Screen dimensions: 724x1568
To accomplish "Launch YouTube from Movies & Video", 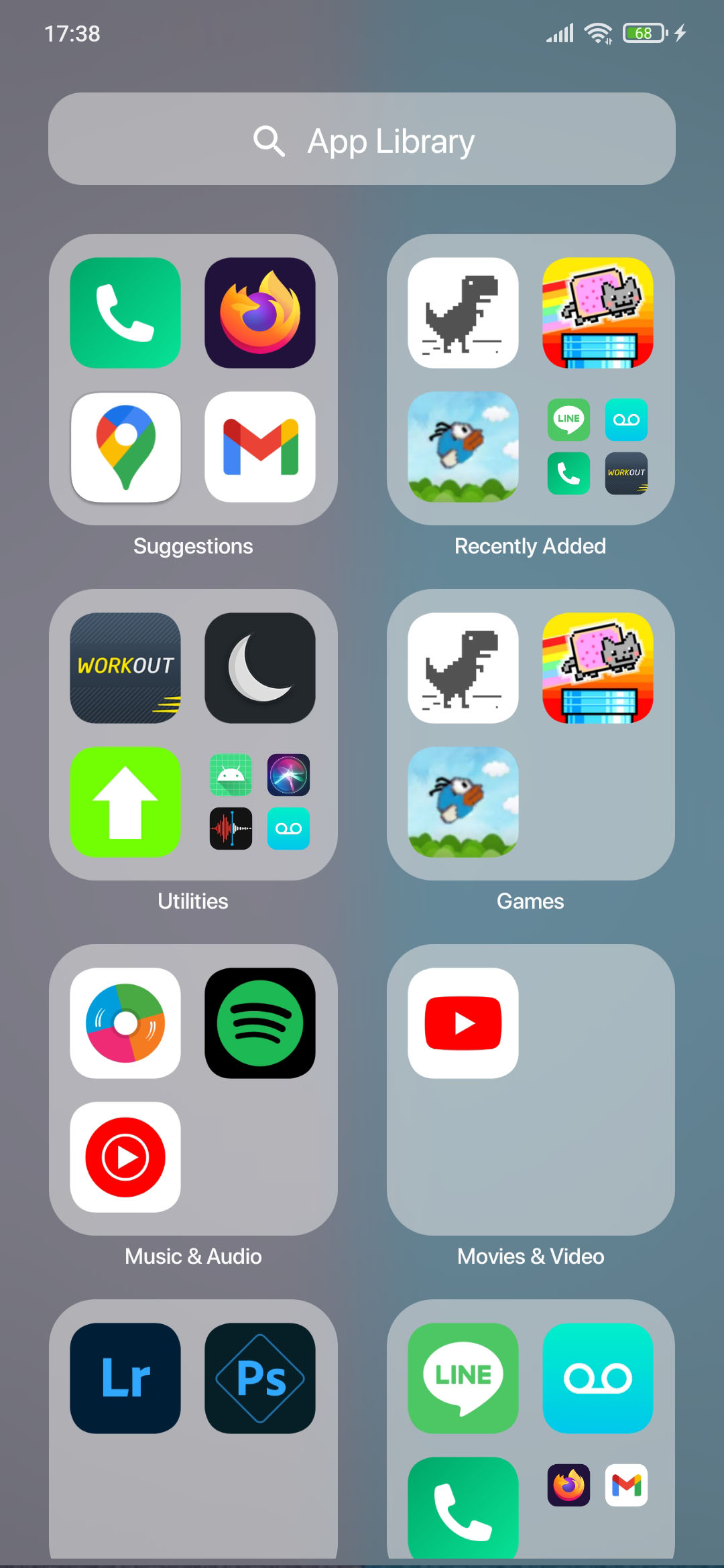I will click(x=463, y=1024).
